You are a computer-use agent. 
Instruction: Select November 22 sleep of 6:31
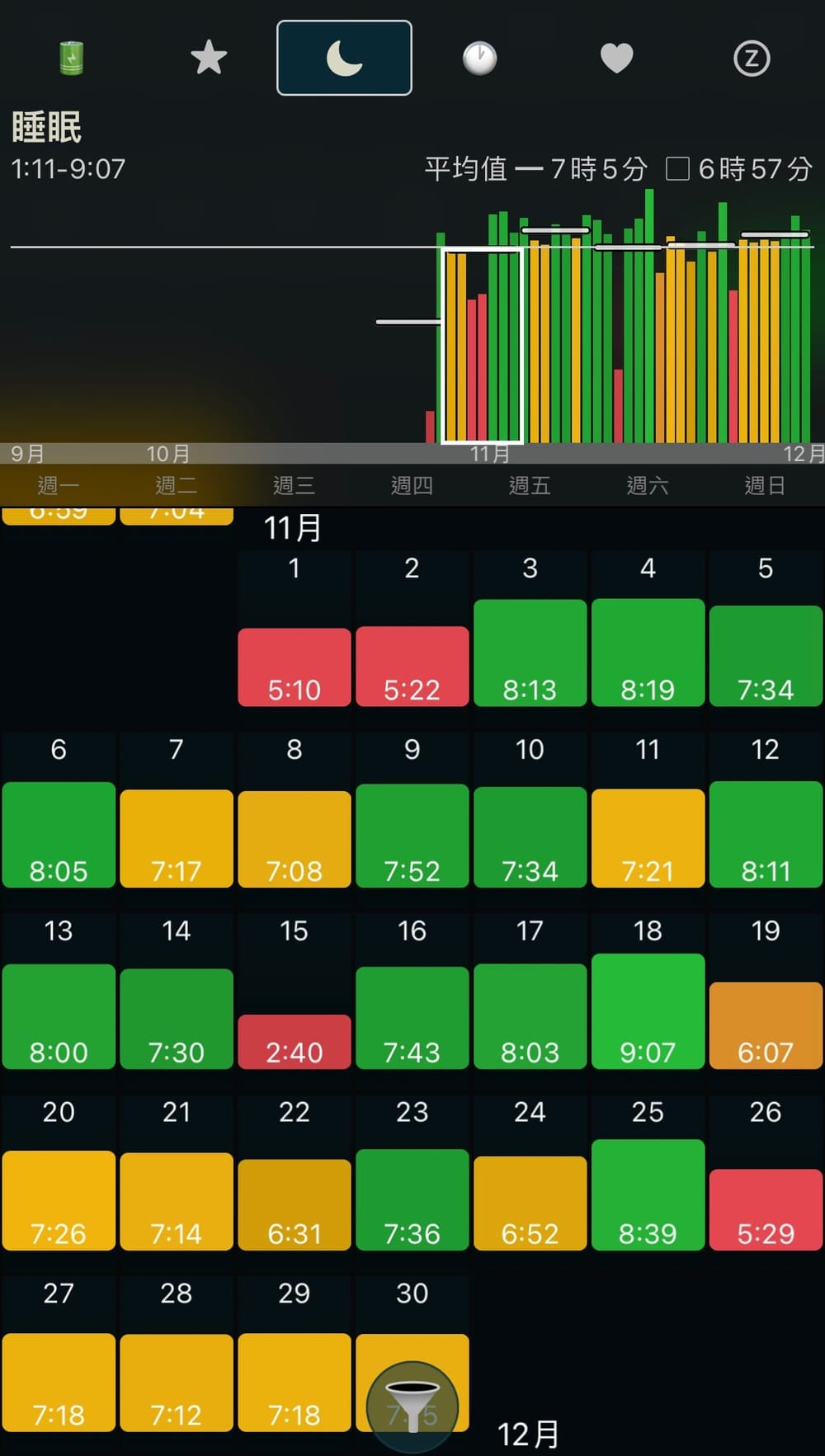[295, 1204]
